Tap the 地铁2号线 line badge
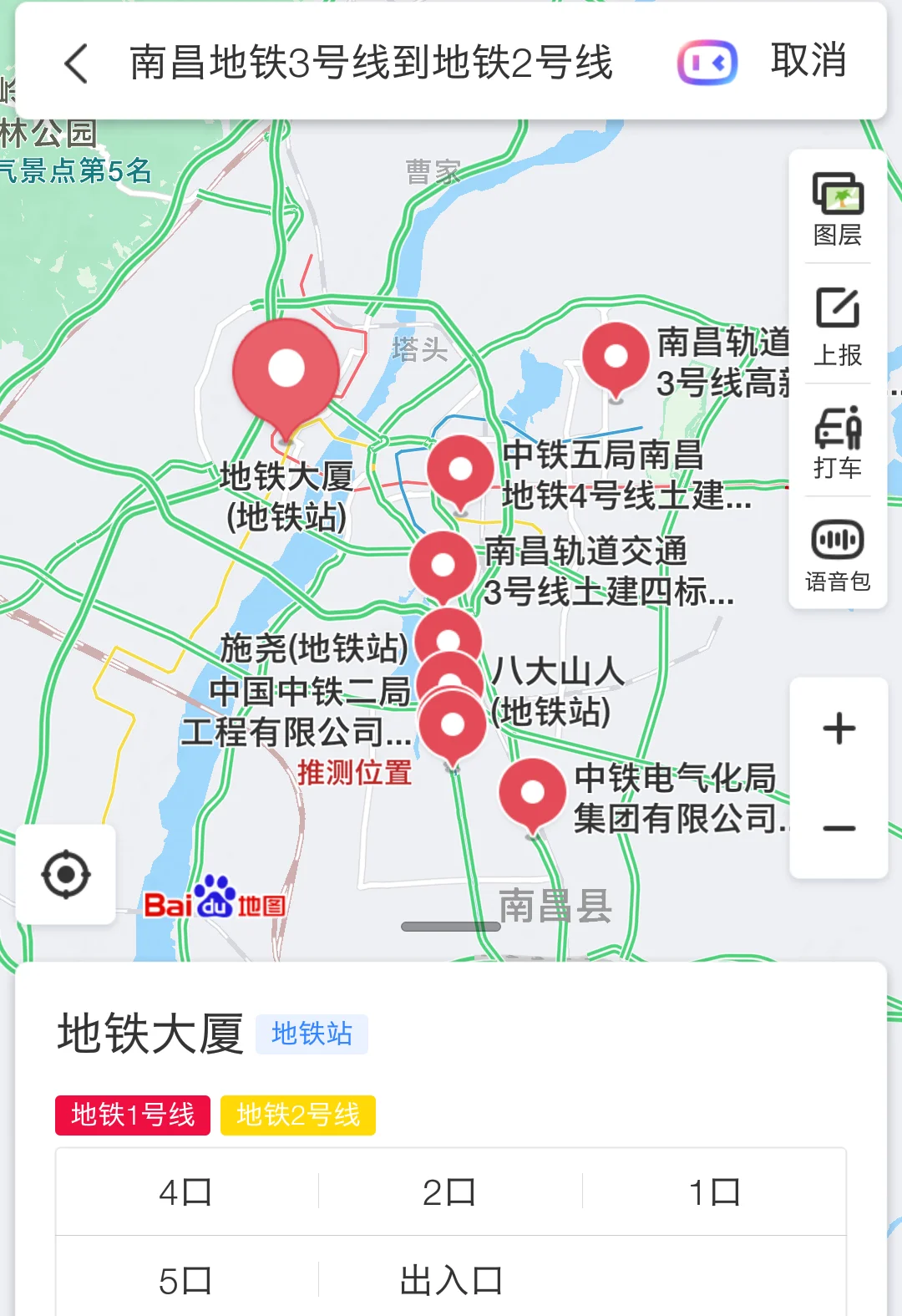Screen dimensions: 902x1316 297,1115
